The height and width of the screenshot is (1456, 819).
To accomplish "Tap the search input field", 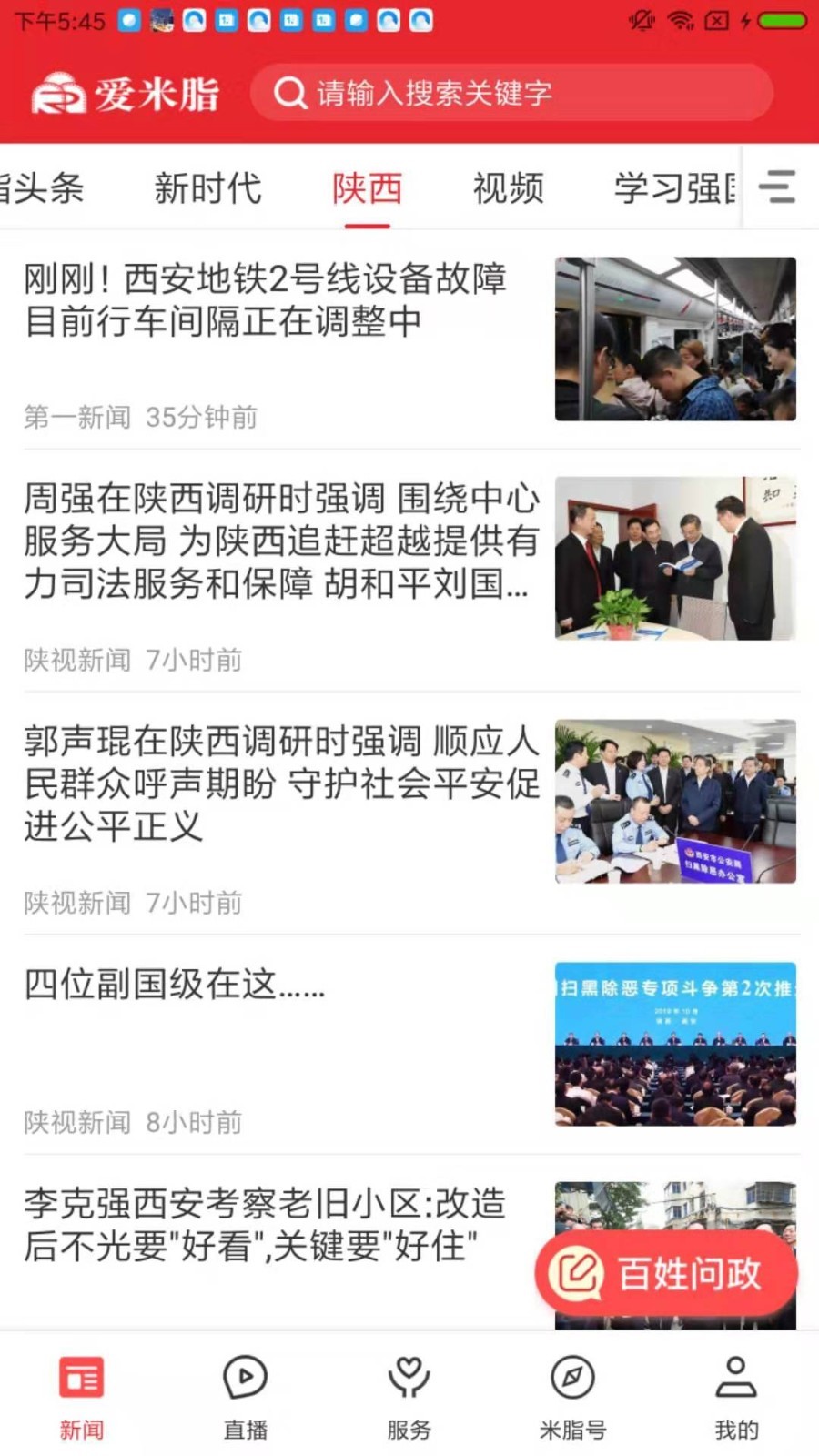I will (510, 91).
